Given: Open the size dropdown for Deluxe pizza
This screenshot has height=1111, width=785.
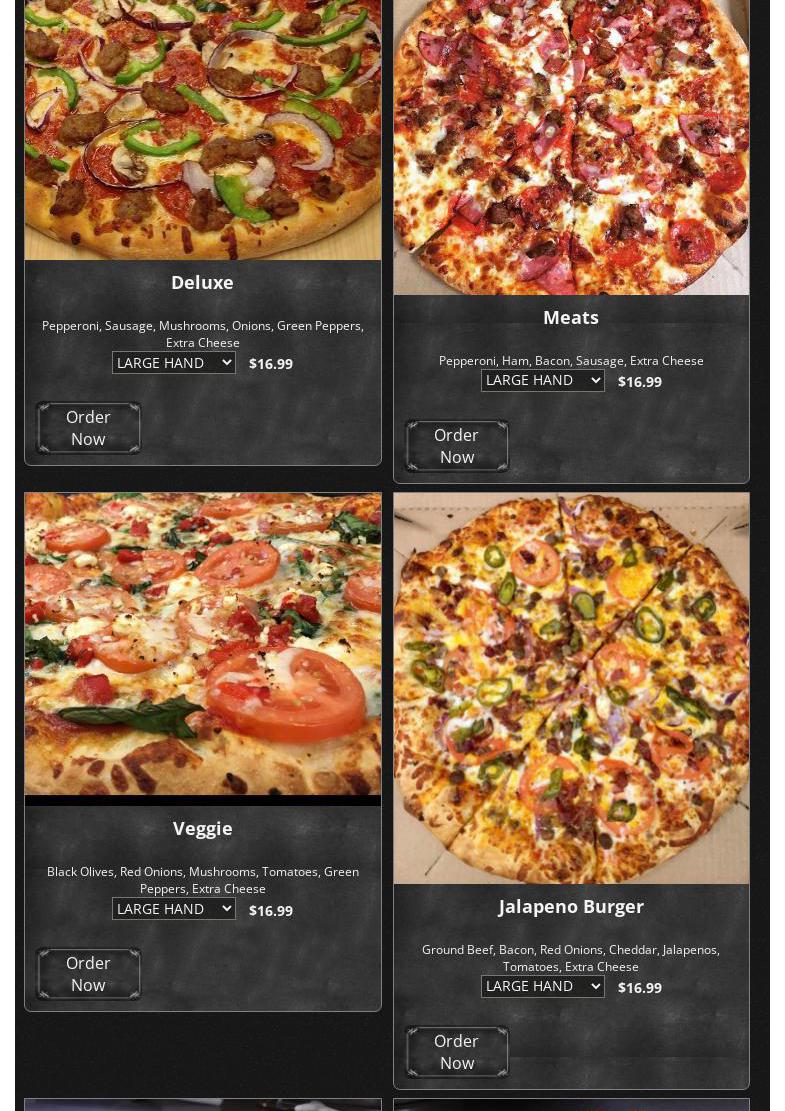Looking at the screenshot, I should [174, 363].
